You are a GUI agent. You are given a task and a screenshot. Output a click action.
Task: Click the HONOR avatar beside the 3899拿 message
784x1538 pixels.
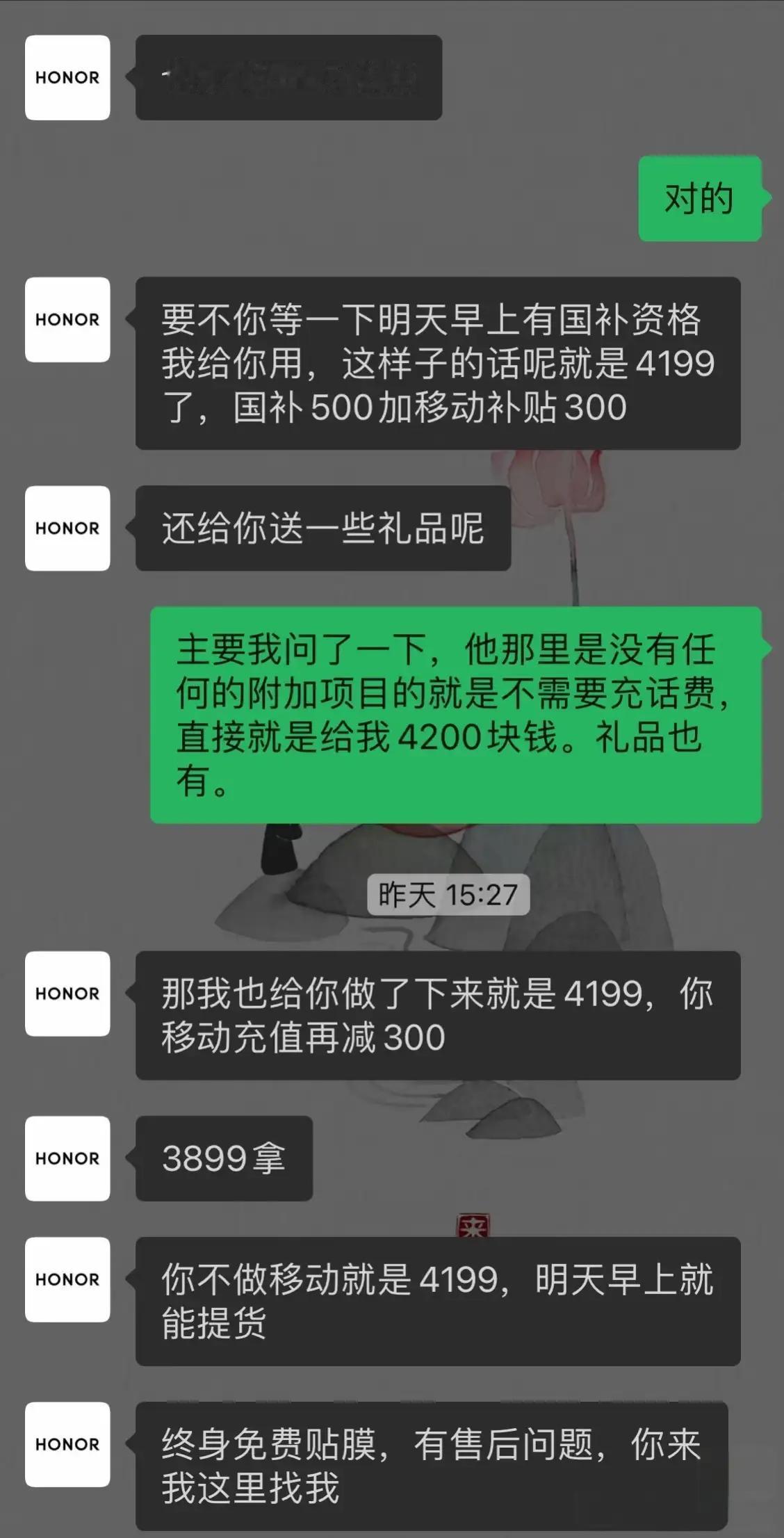tap(67, 1158)
